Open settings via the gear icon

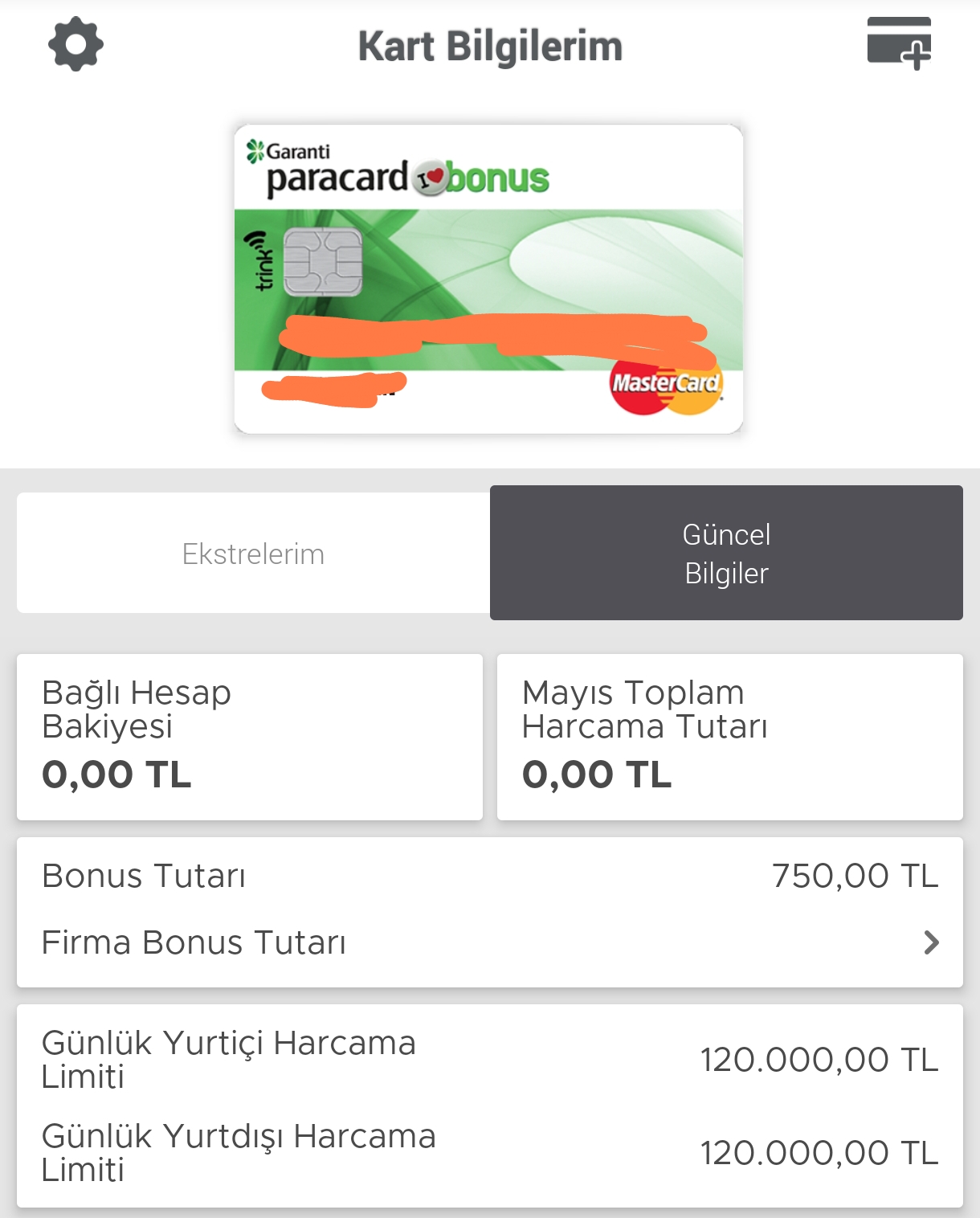pos(76,44)
